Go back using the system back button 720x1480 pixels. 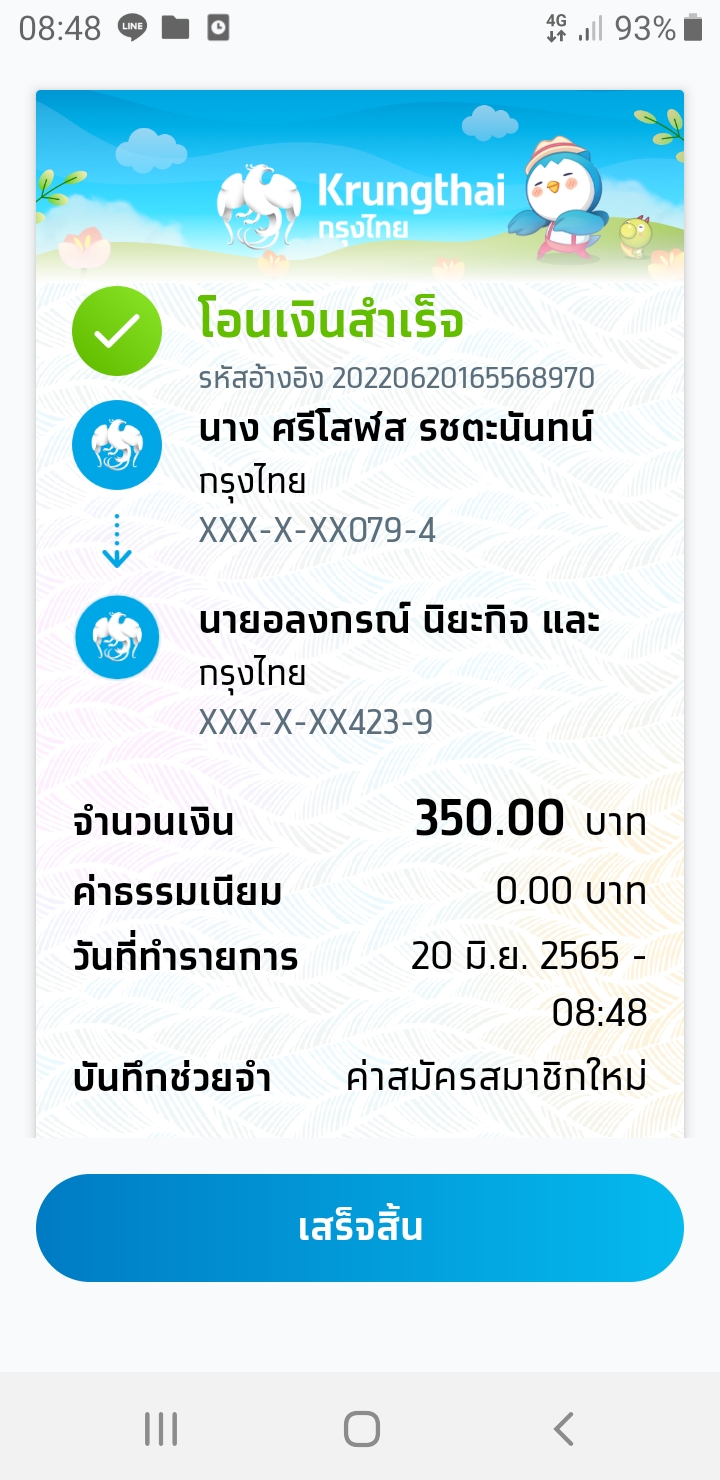pos(564,1428)
